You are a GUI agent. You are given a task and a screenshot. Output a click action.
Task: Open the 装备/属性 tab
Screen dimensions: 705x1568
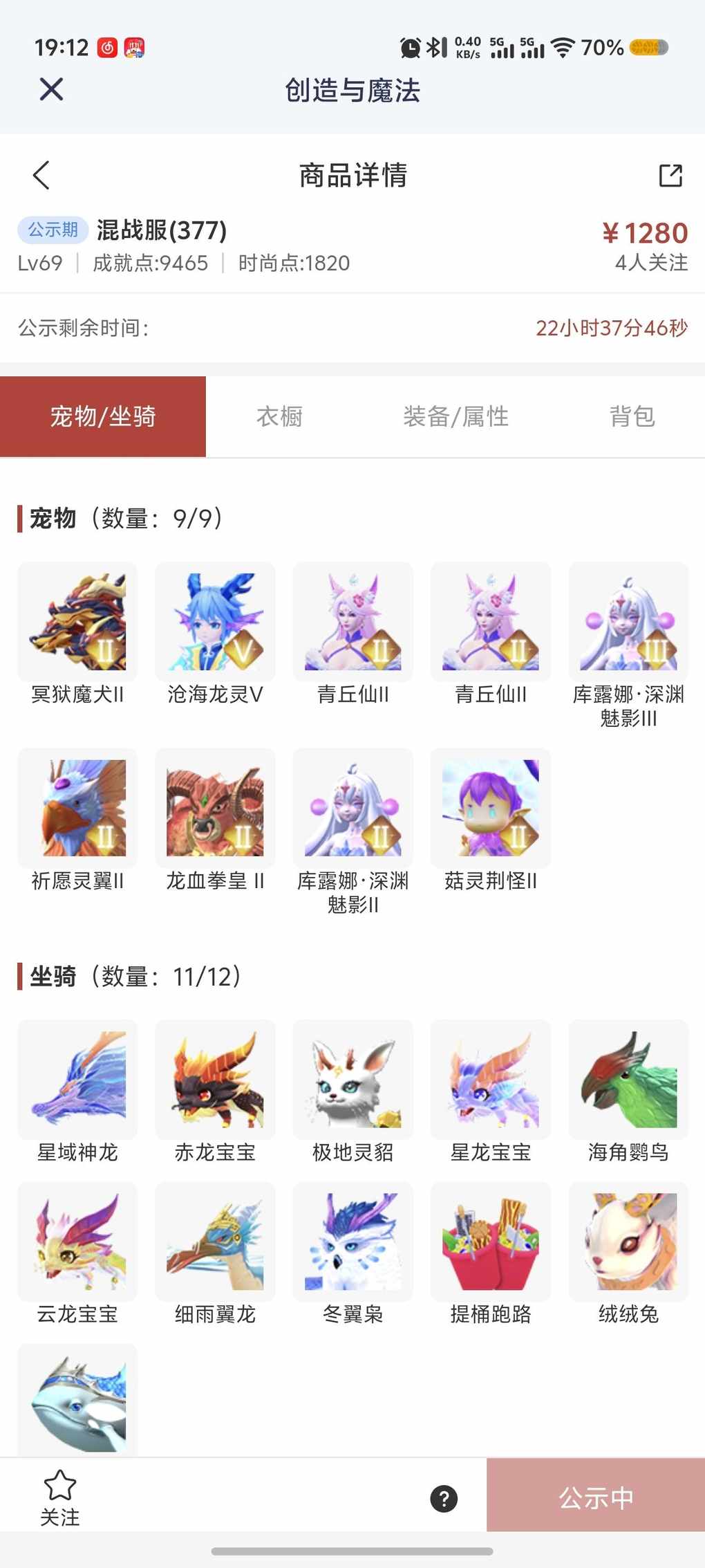click(455, 416)
